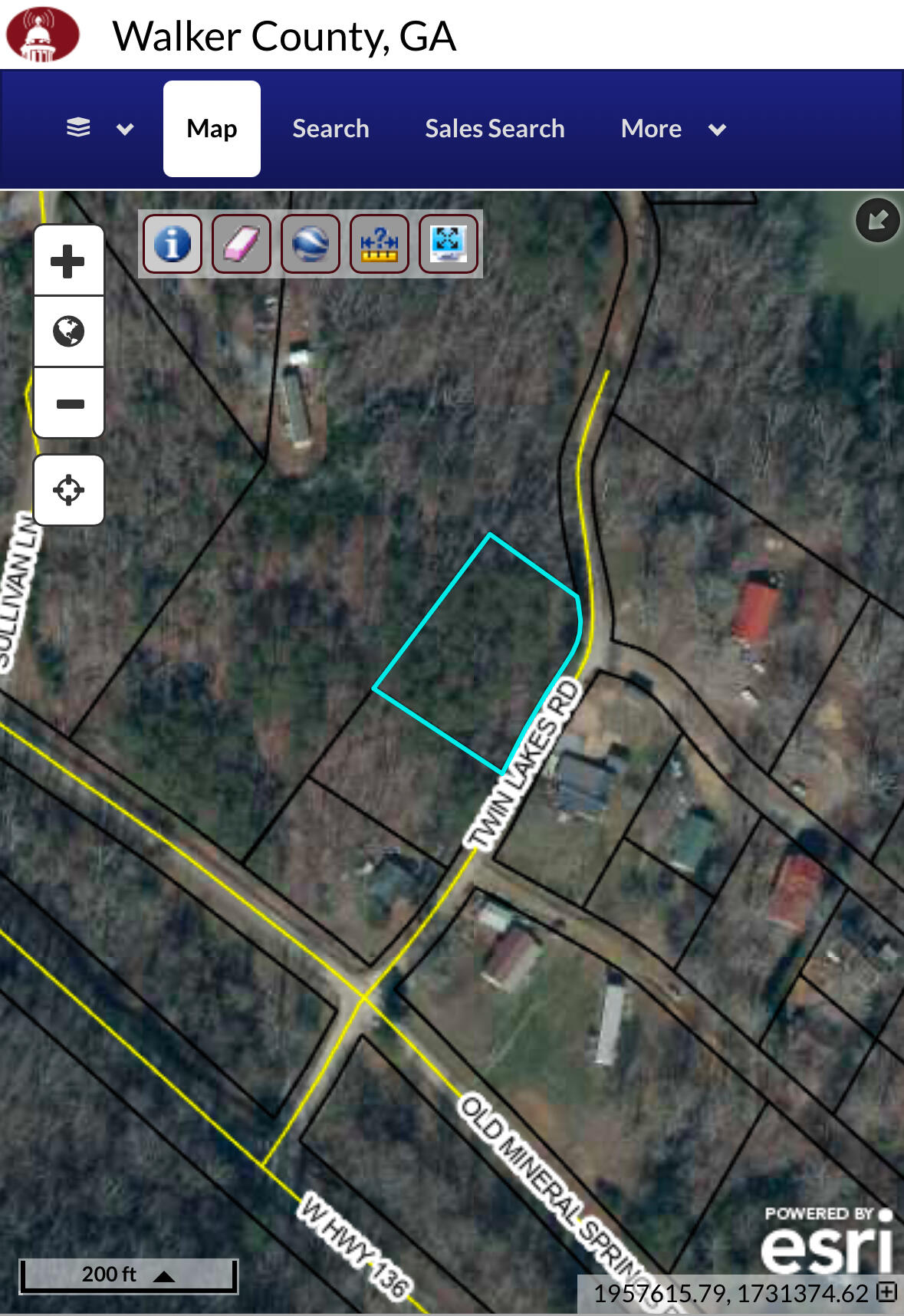Open the Search page

click(x=330, y=128)
